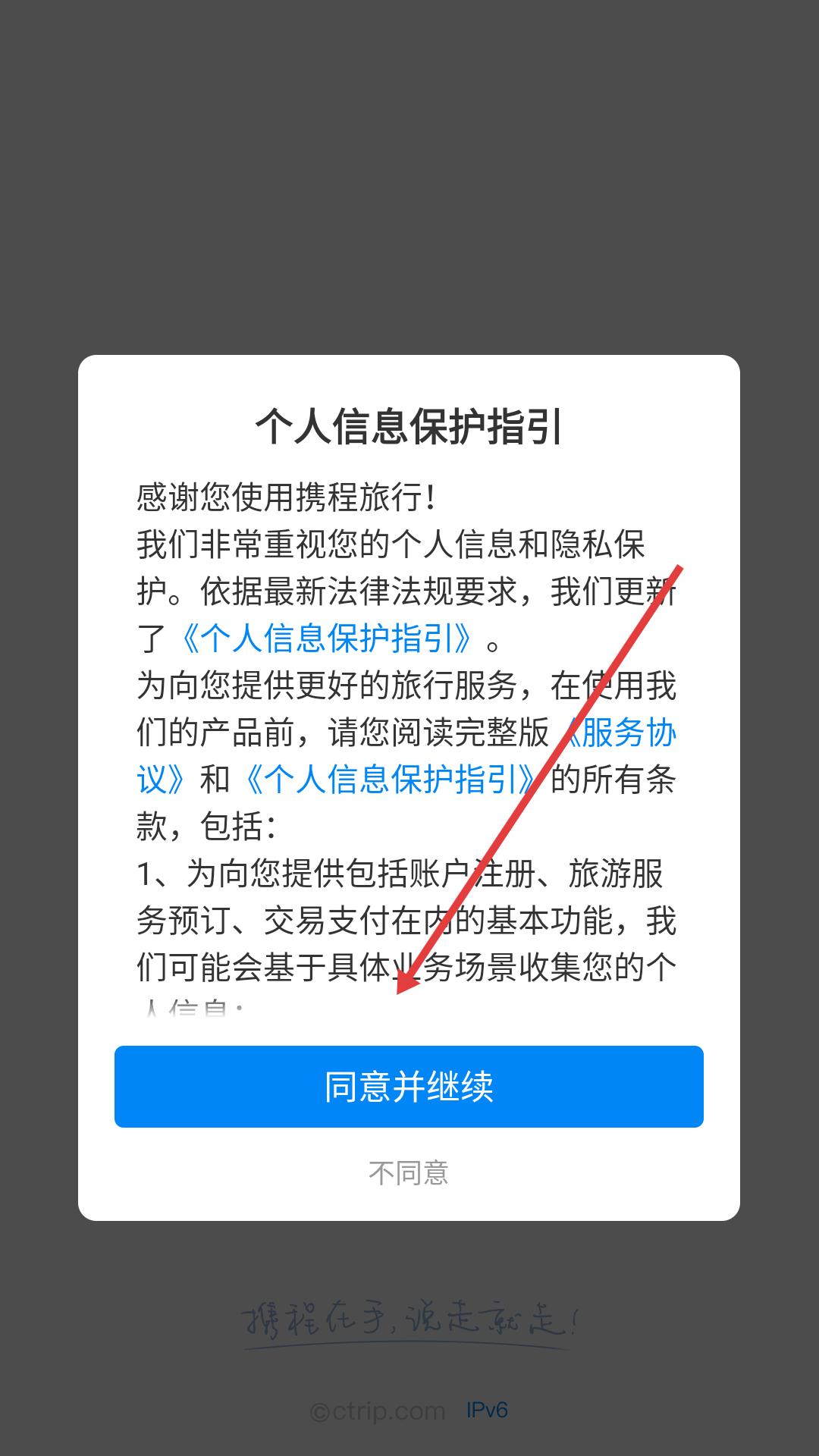Image resolution: width=819 pixels, height=1456 pixels.
Task: Open 《个人信息保护指引》 link following 《服务协议》和
Action: (x=391, y=780)
